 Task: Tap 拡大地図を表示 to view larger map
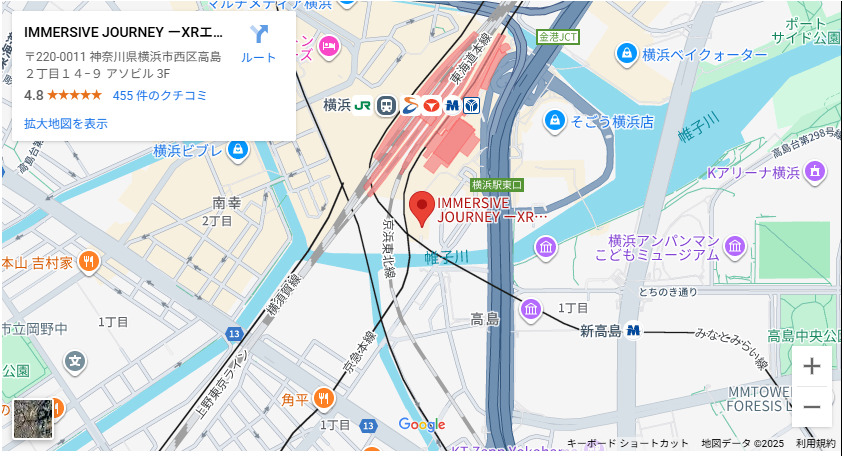click(66, 123)
